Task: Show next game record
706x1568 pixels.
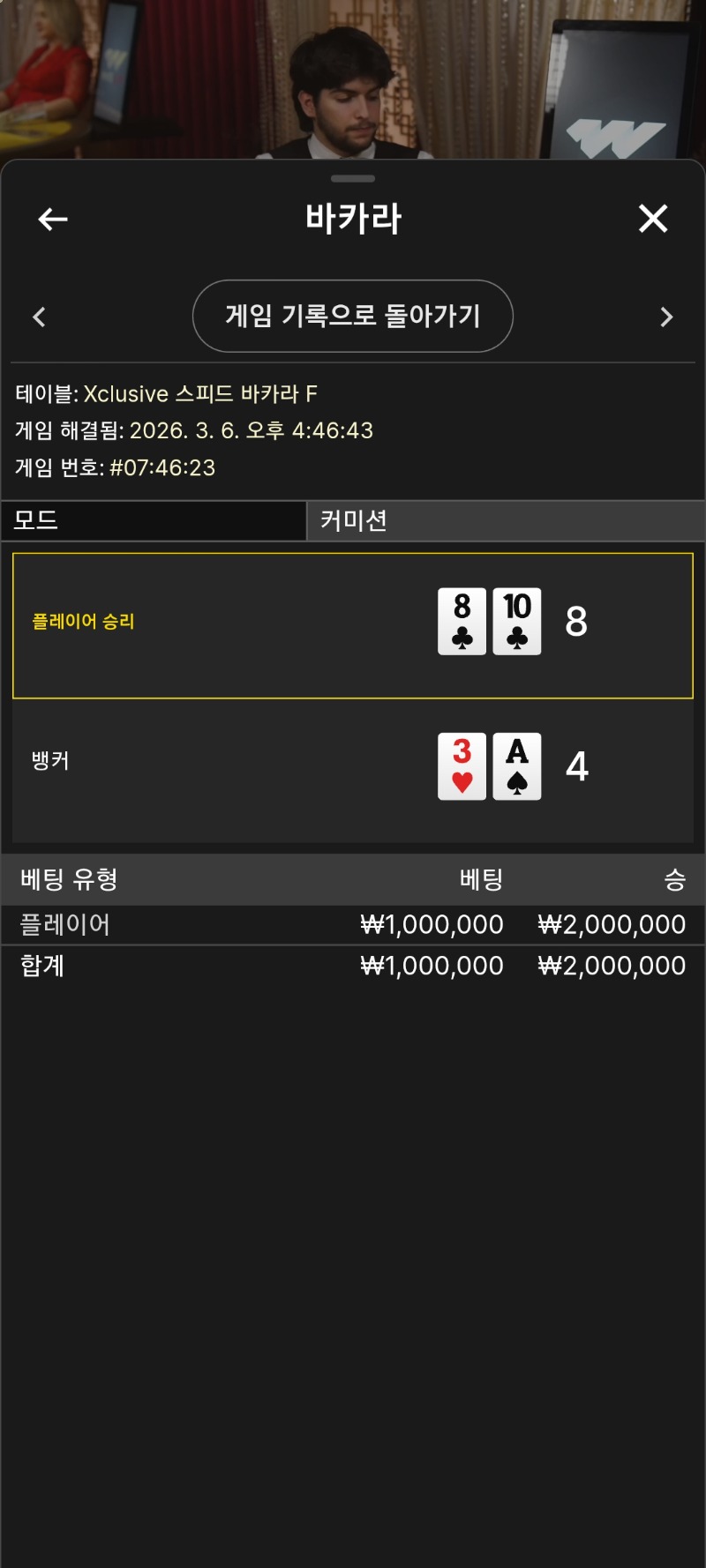Action: pos(666,317)
